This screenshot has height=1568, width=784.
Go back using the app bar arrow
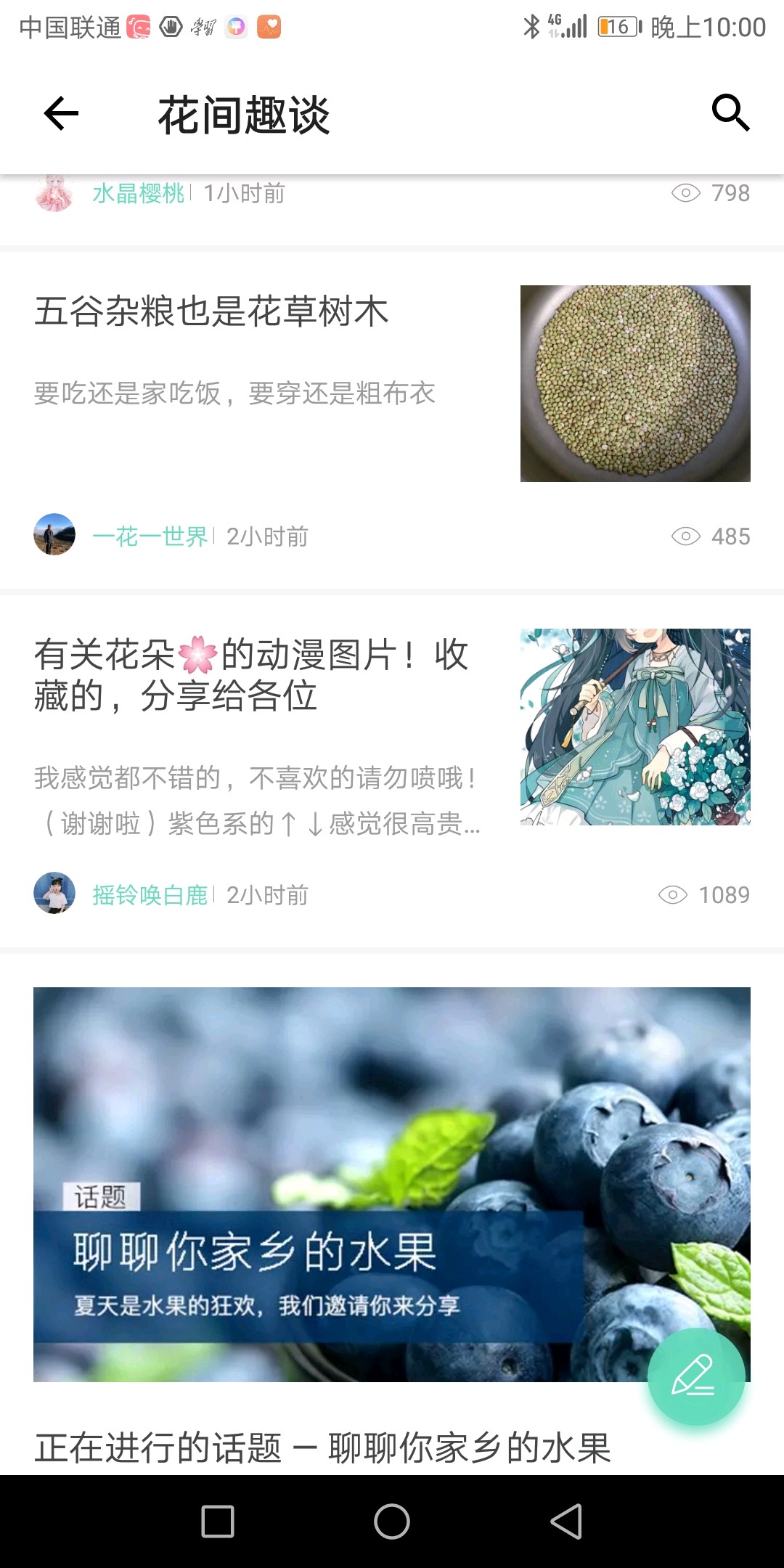point(61,114)
